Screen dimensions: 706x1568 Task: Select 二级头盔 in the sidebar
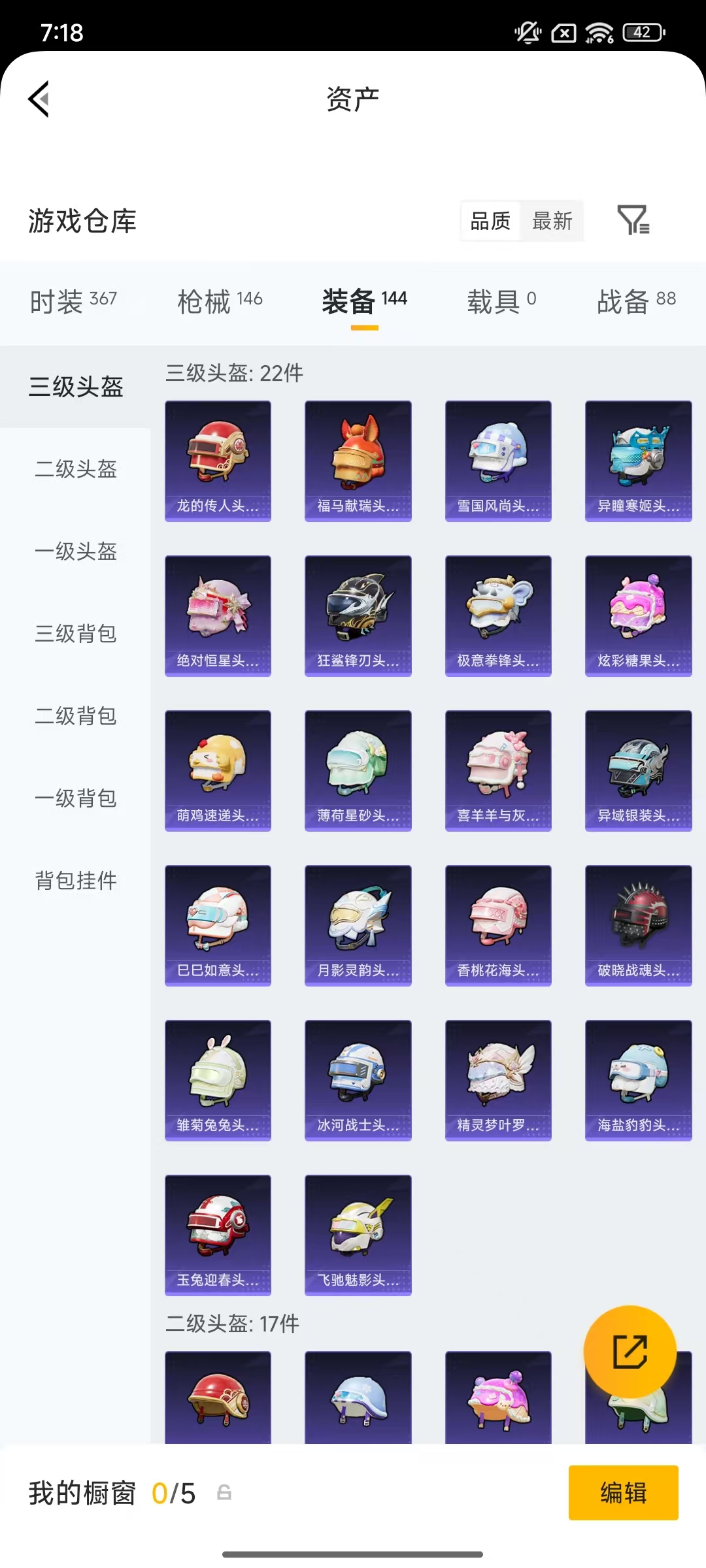tap(76, 469)
